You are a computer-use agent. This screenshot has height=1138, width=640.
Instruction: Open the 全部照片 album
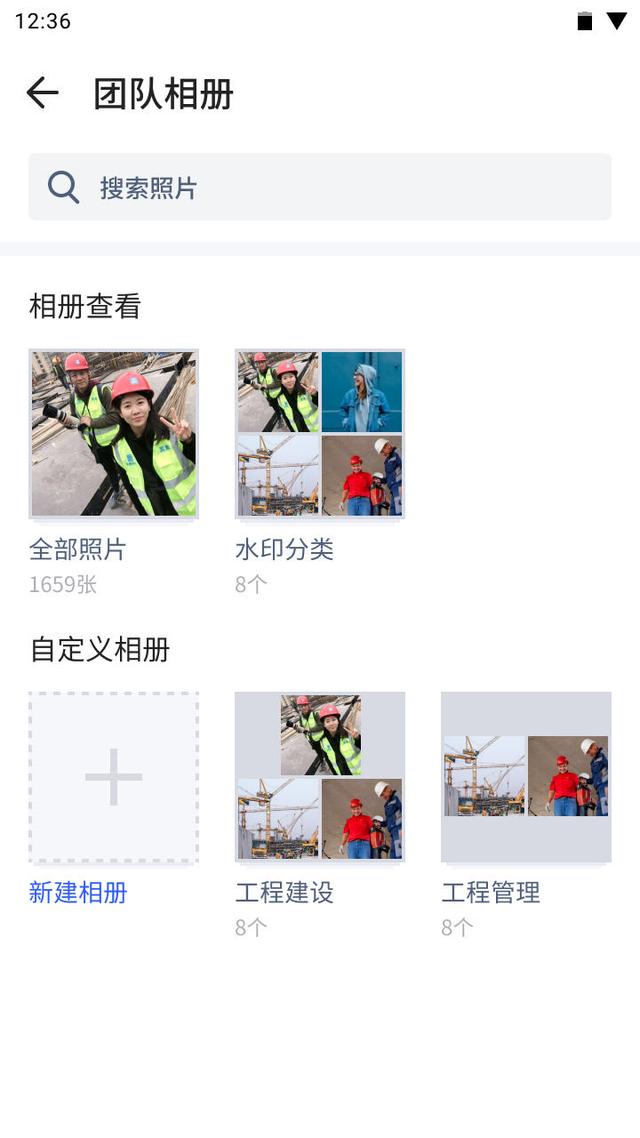click(114, 434)
